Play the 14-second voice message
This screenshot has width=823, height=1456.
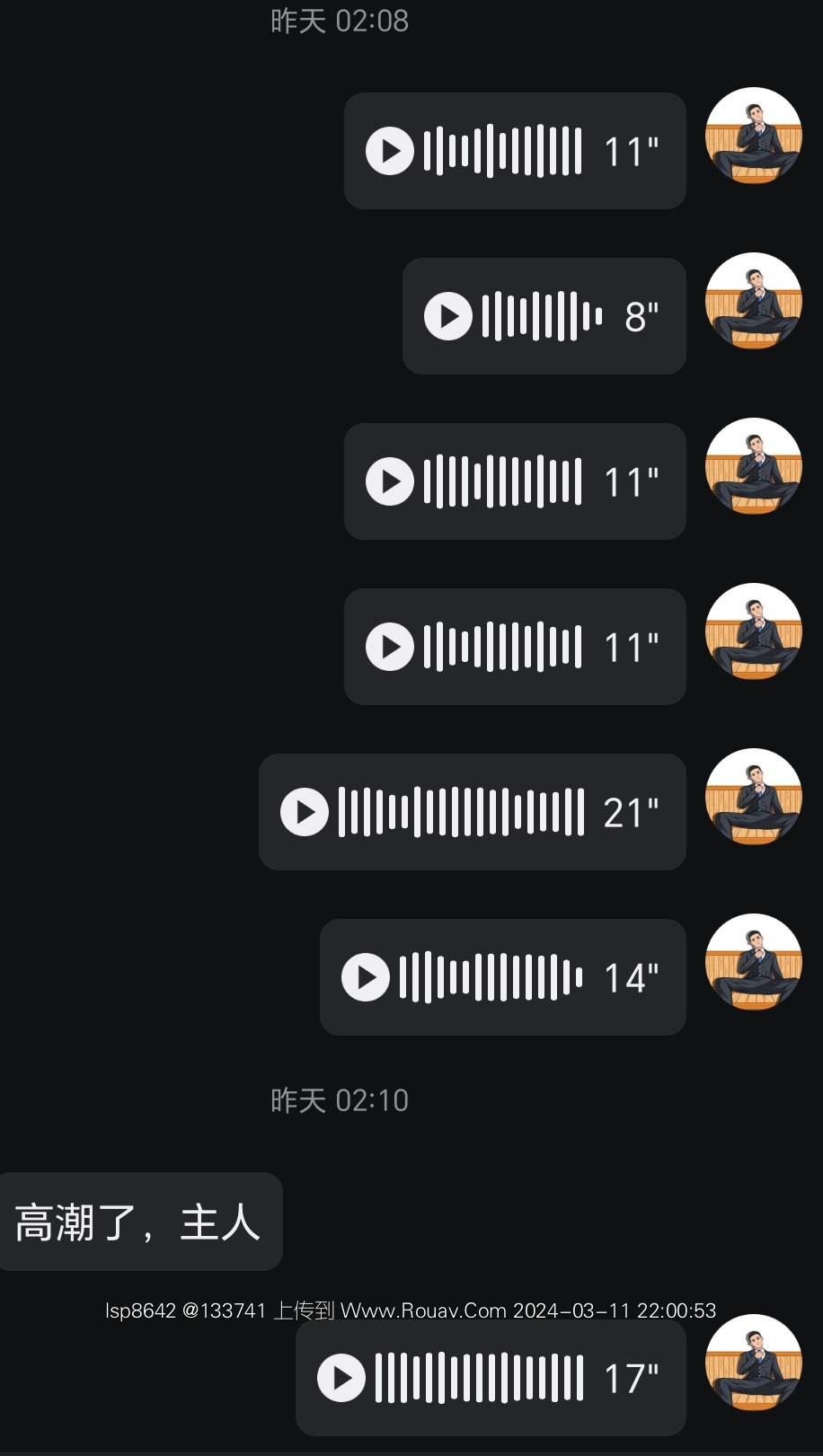click(x=366, y=977)
